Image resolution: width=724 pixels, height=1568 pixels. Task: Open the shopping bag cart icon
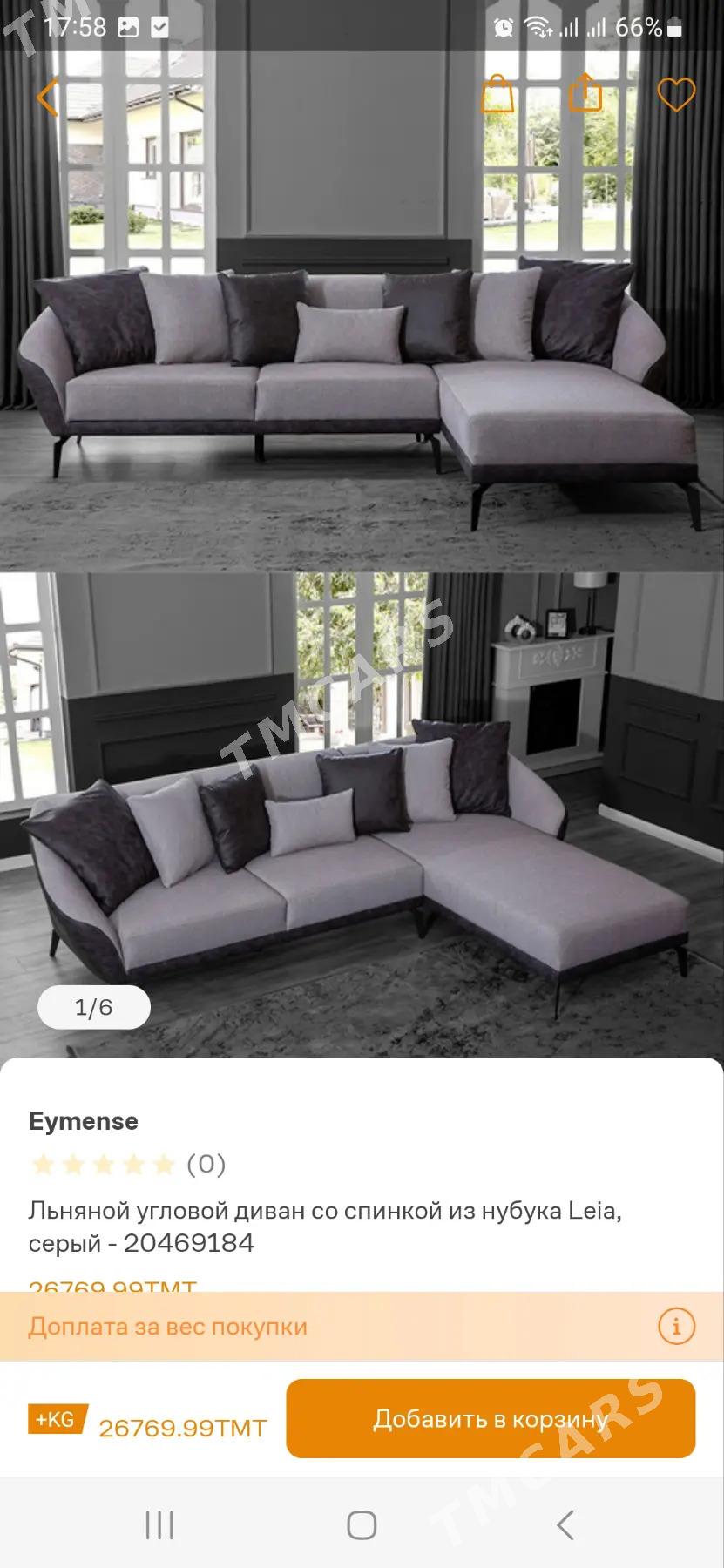click(497, 94)
